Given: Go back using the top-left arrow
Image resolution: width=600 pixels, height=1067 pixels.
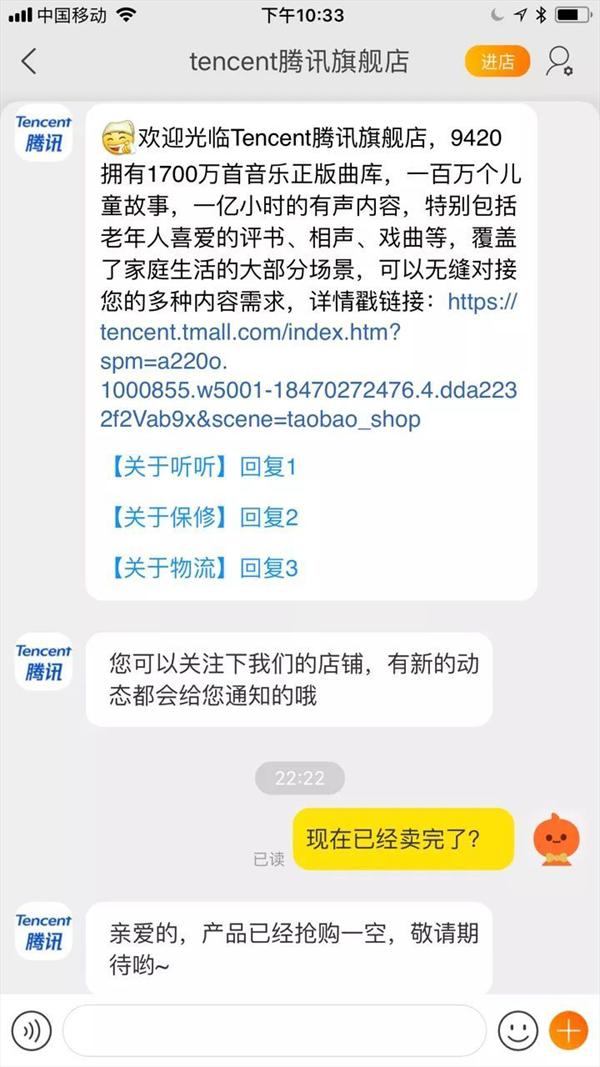Looking at the screenshot, I should tap(29, 61).
